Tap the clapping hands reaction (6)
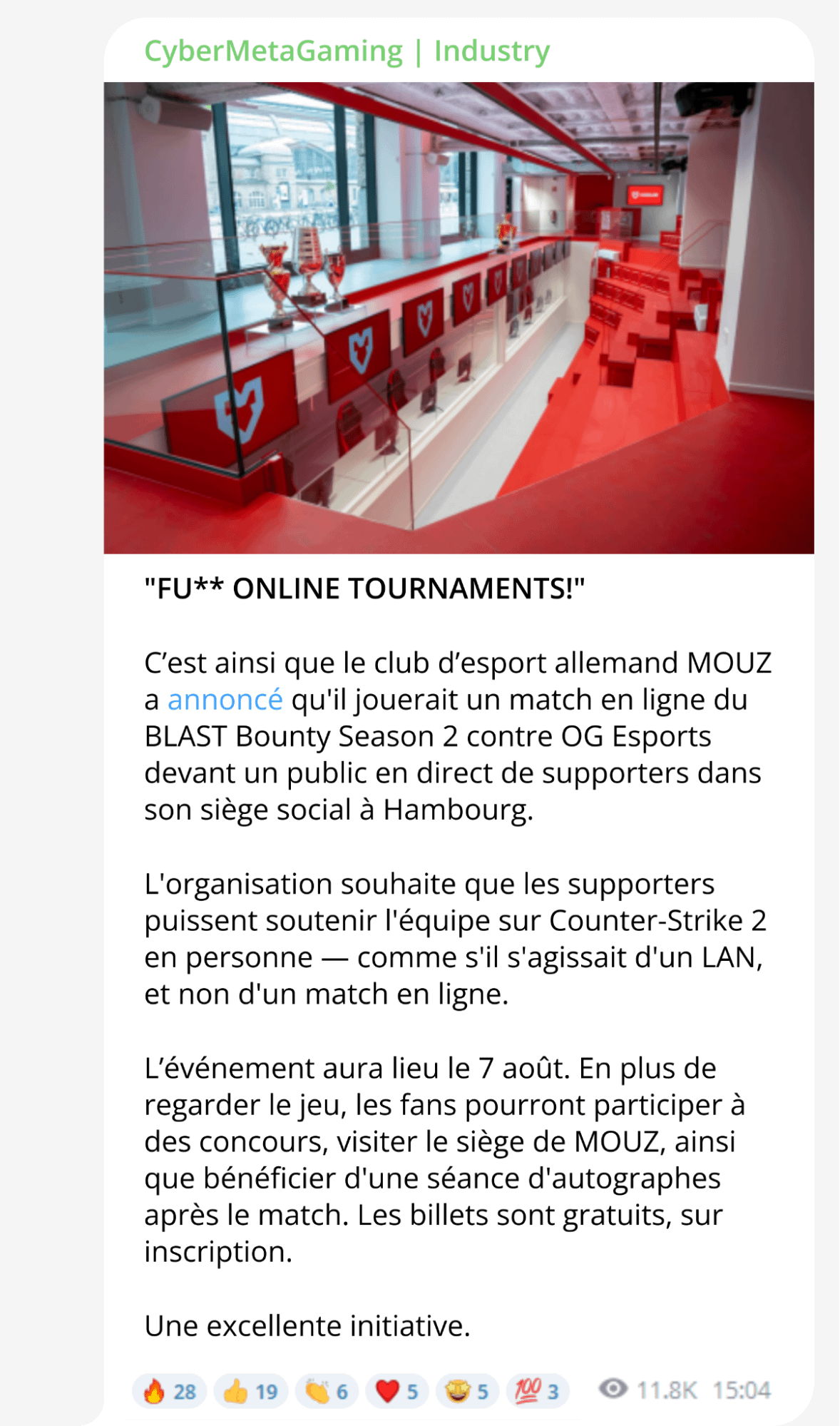The width and height of the screenshot is (840, 1426). (327, 1391)
